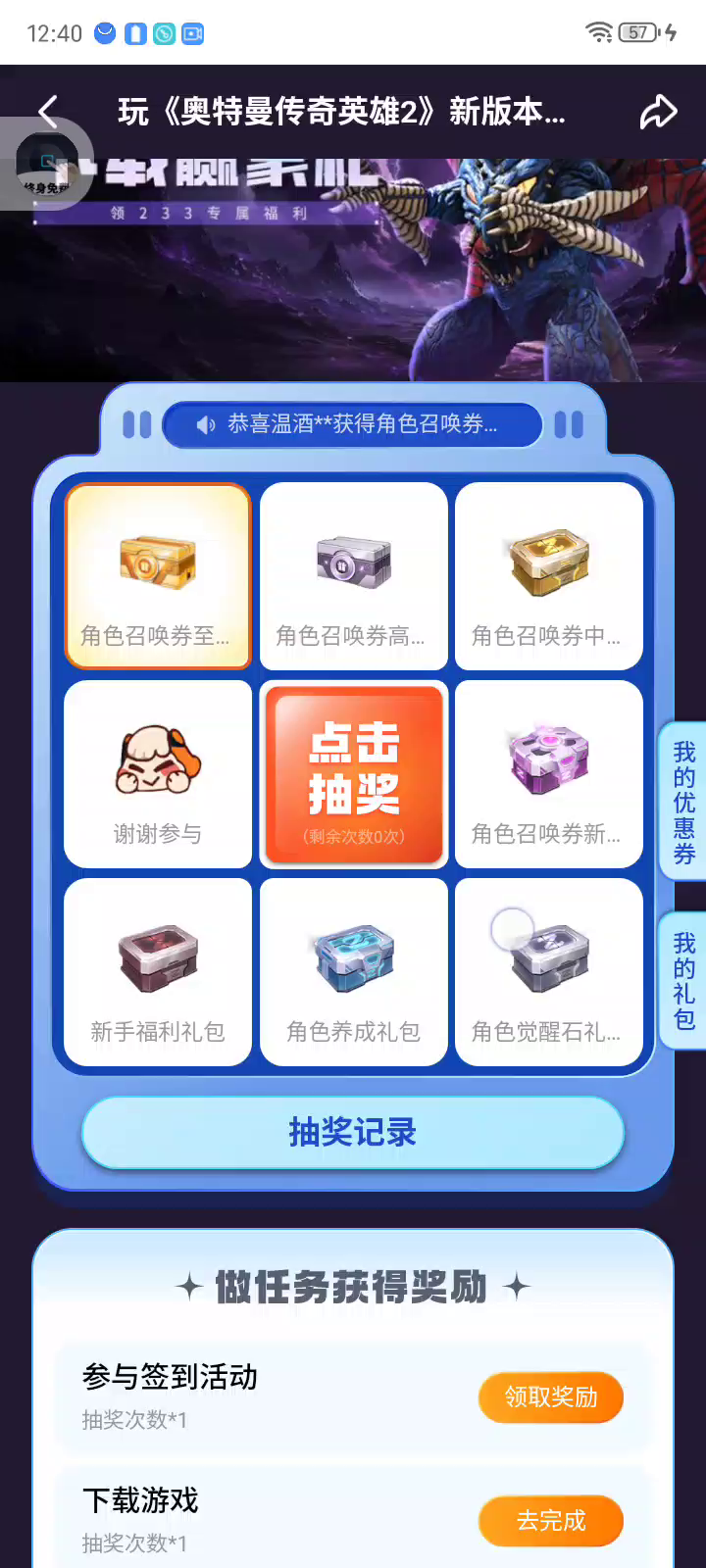Tap the 点击抽奖 lottery button

point(354,774)
